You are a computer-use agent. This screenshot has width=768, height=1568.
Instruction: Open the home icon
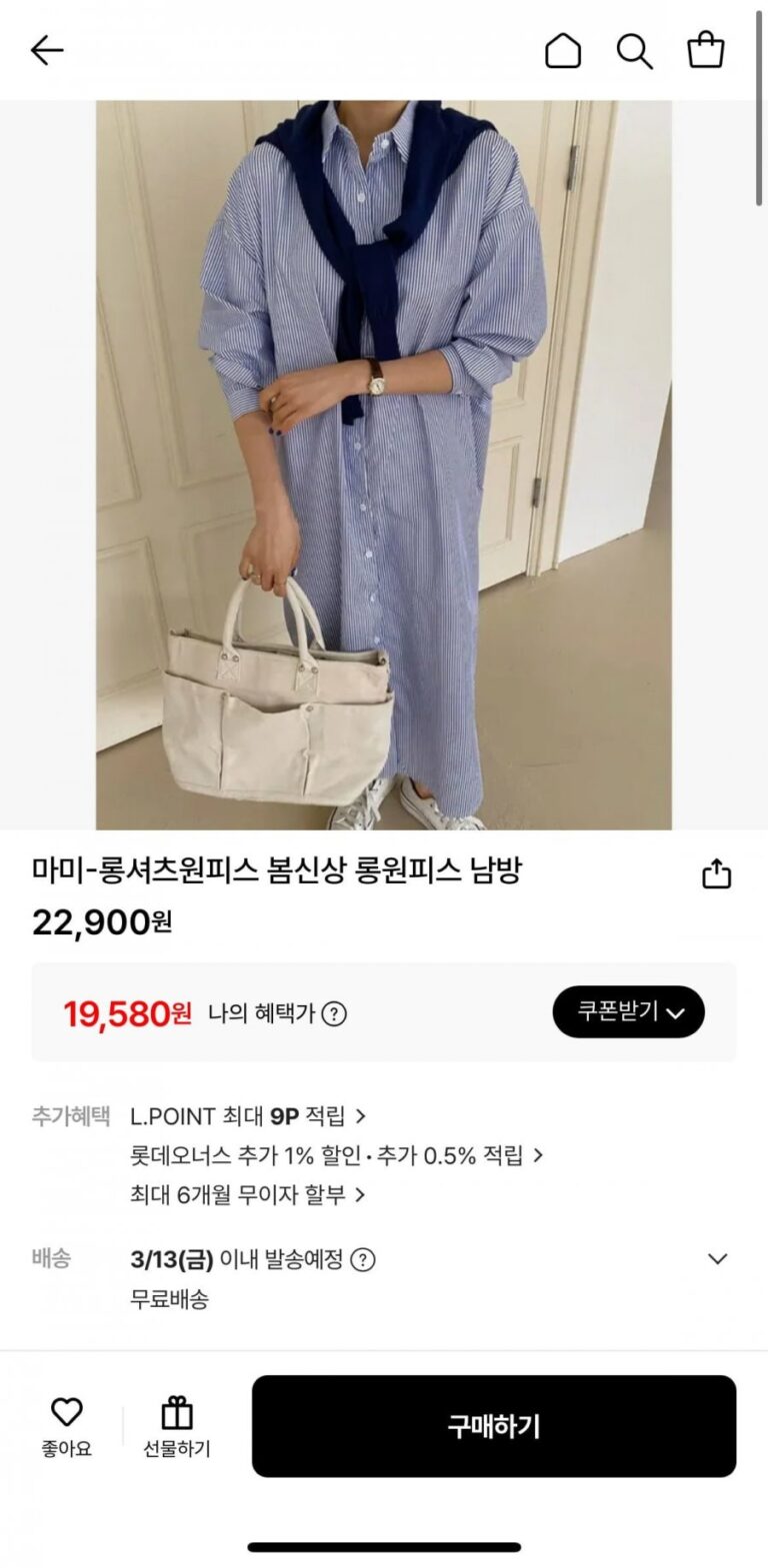pyautogui.click(x=562, y=50)
